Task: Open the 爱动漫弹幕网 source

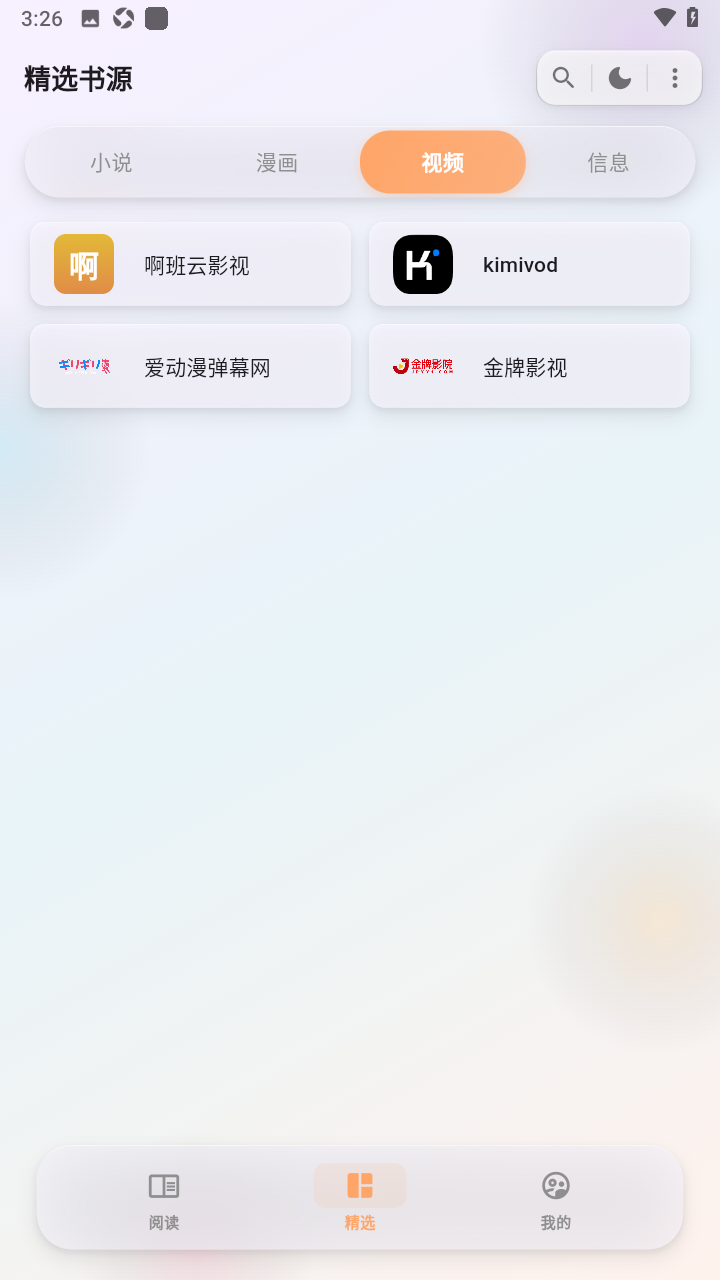Action: (190, 366)
